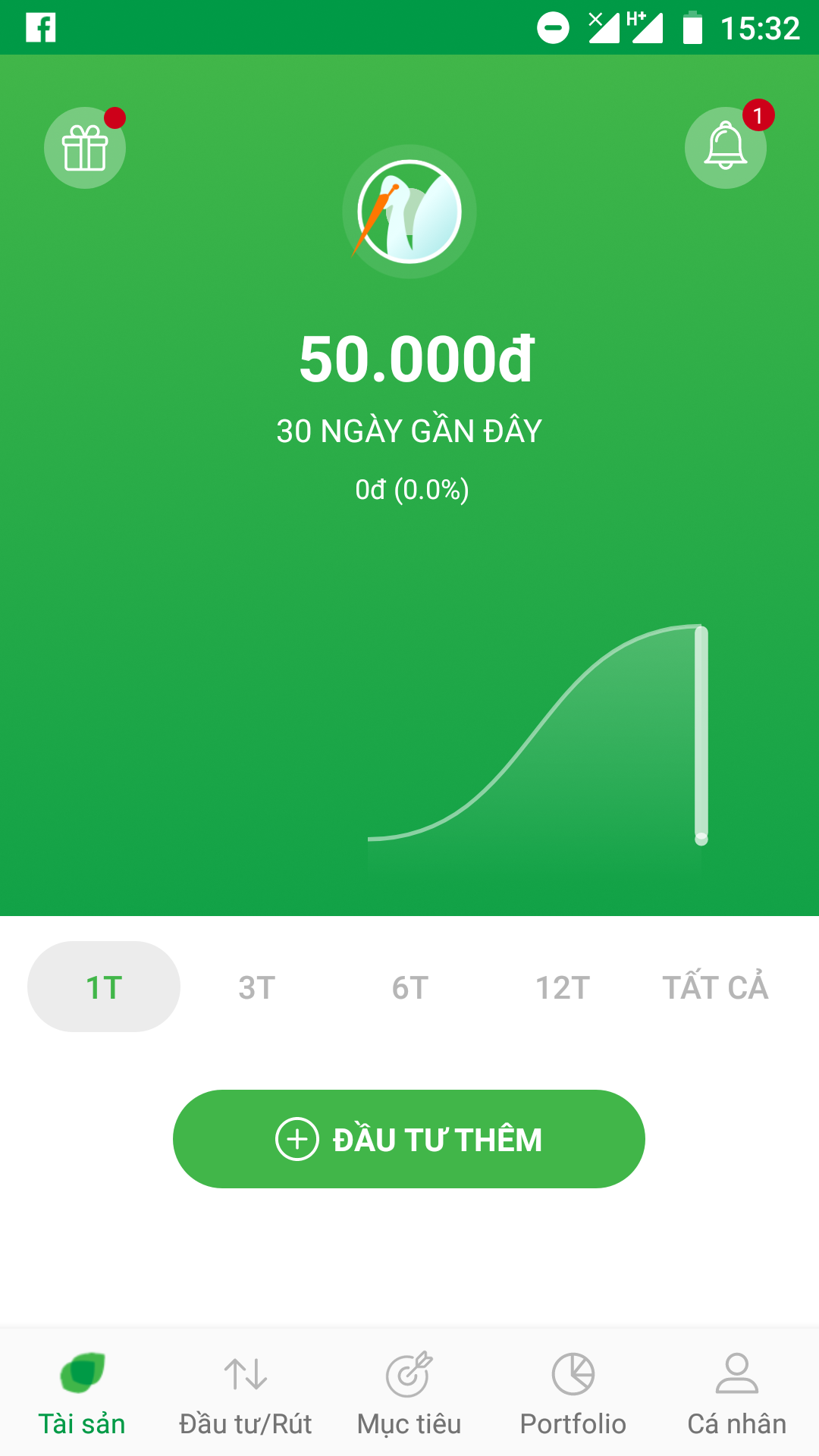
Task: Go to the Cá nhân tab
Action: pos(737,1393)
